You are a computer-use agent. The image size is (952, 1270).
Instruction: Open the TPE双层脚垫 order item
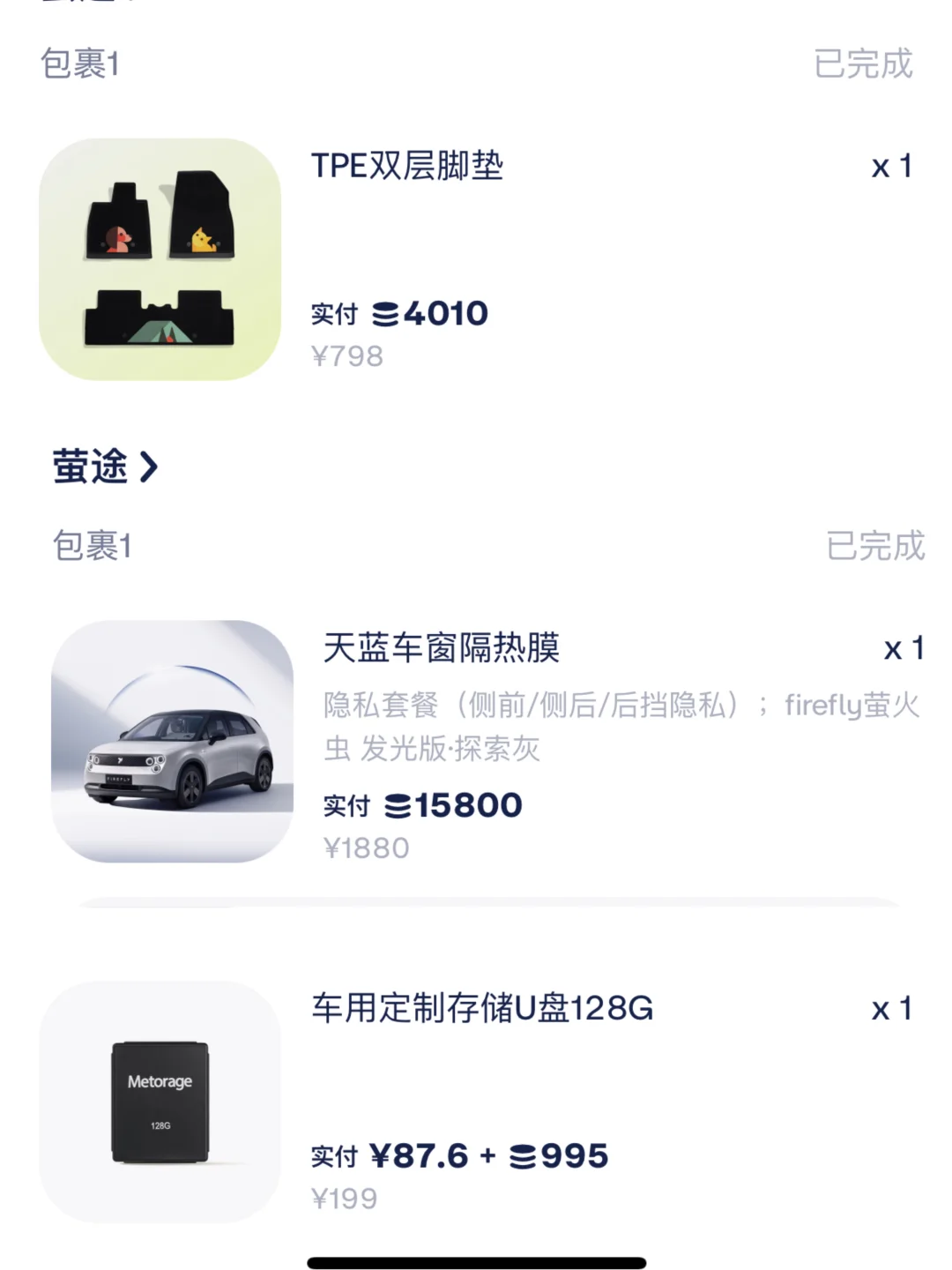click(407, 167)
